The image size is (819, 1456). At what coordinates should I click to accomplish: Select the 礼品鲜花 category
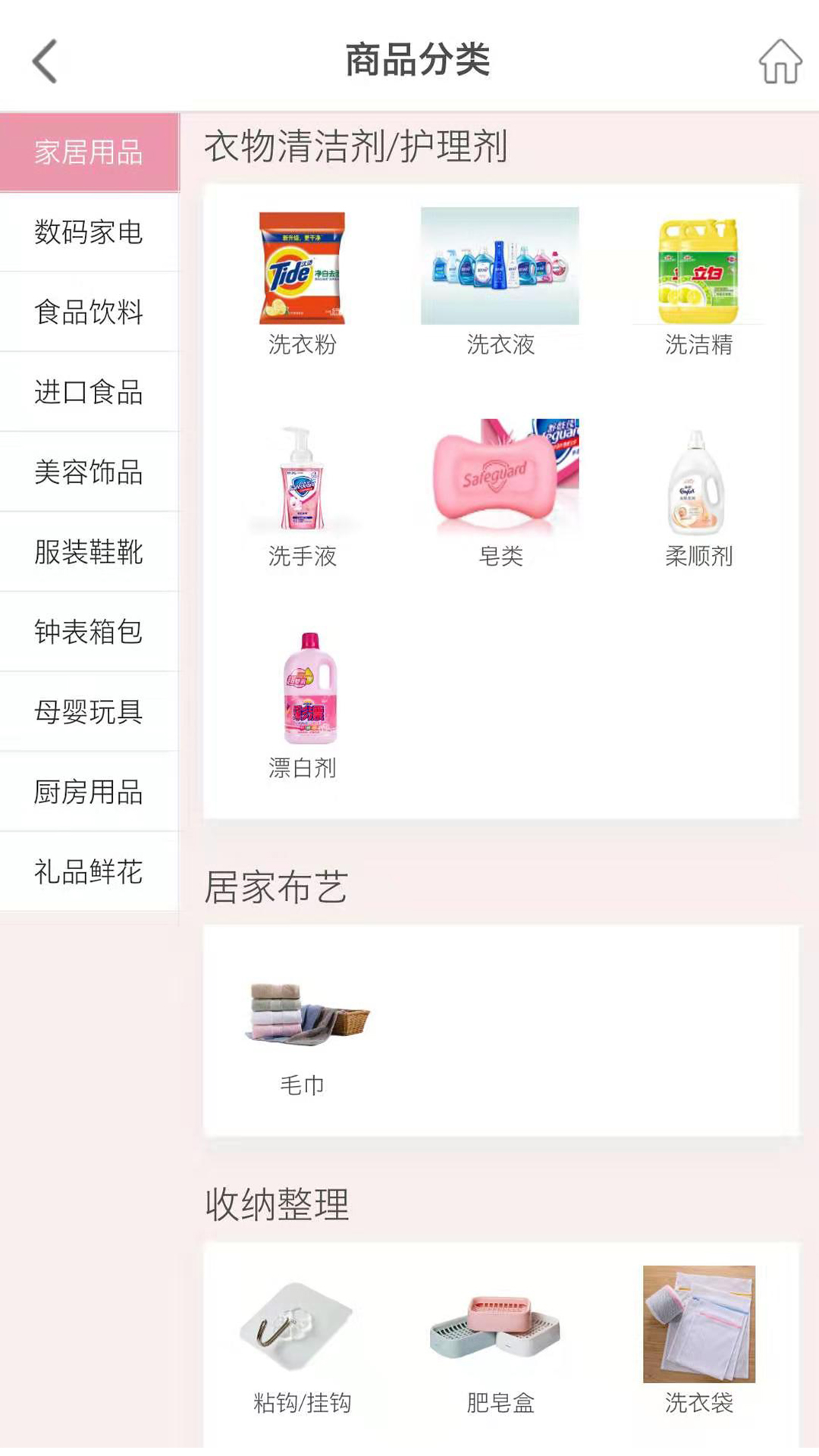pos(89,872)
